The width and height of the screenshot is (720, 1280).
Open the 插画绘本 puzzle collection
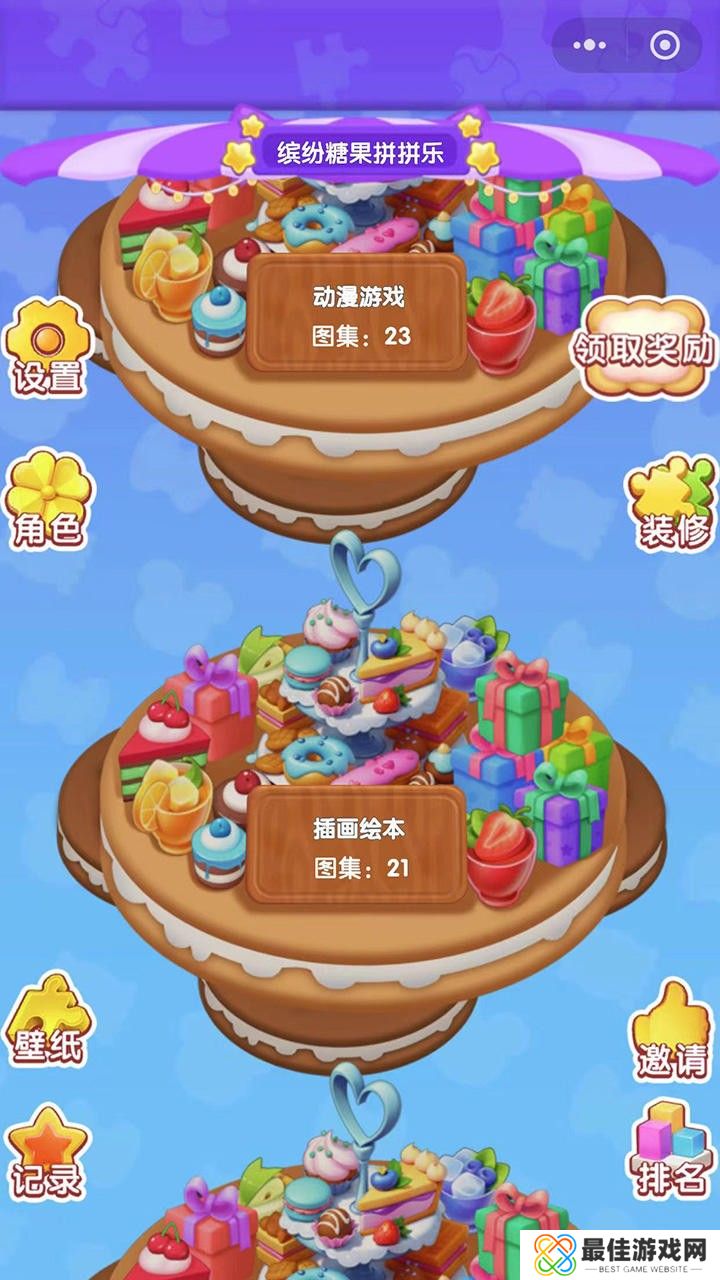357,846
